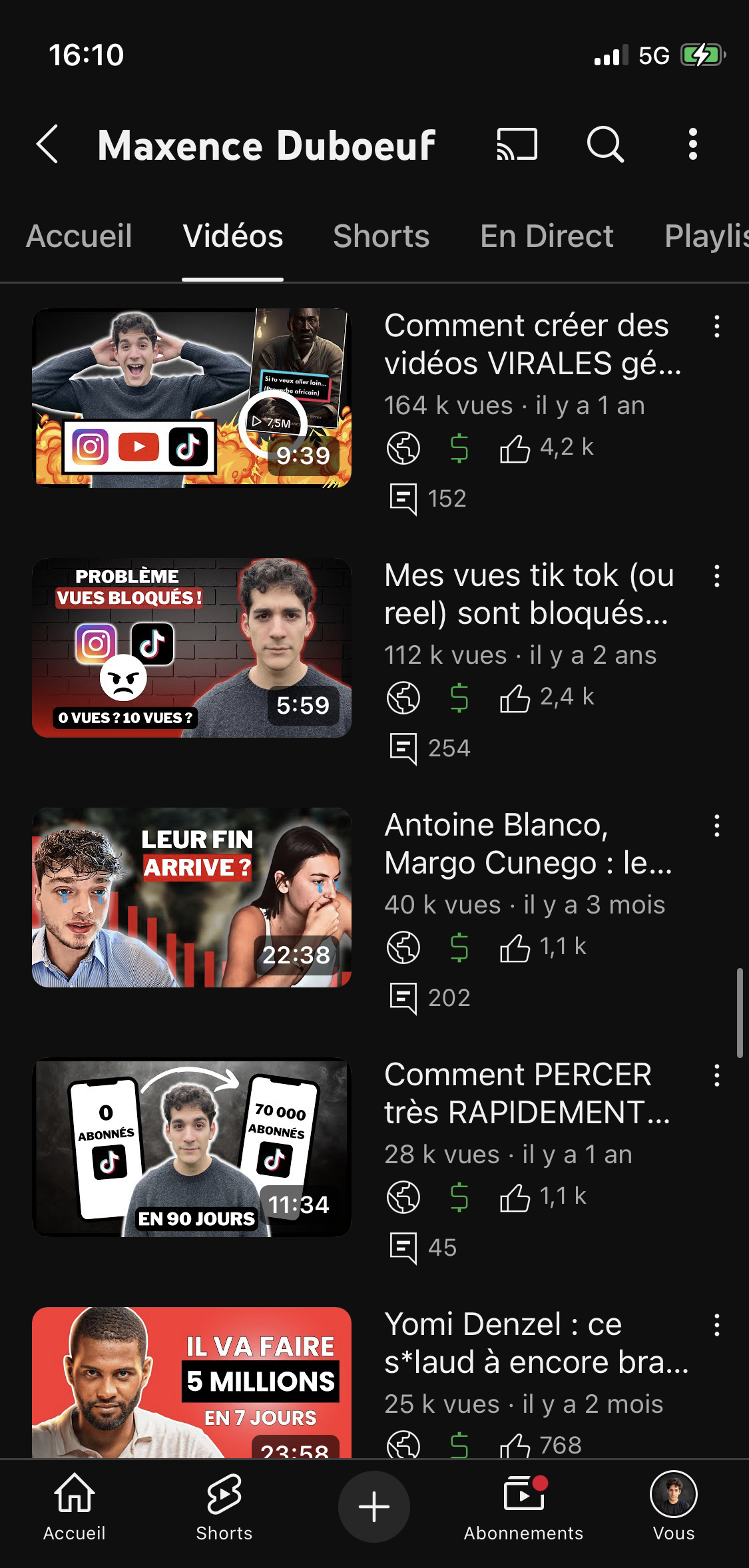Image resolution: width=749 pixels, height=1568 pixels.
Task: Play "Comment PERCER très RAPIDEMENT" video
Action: coord(192,1147)
